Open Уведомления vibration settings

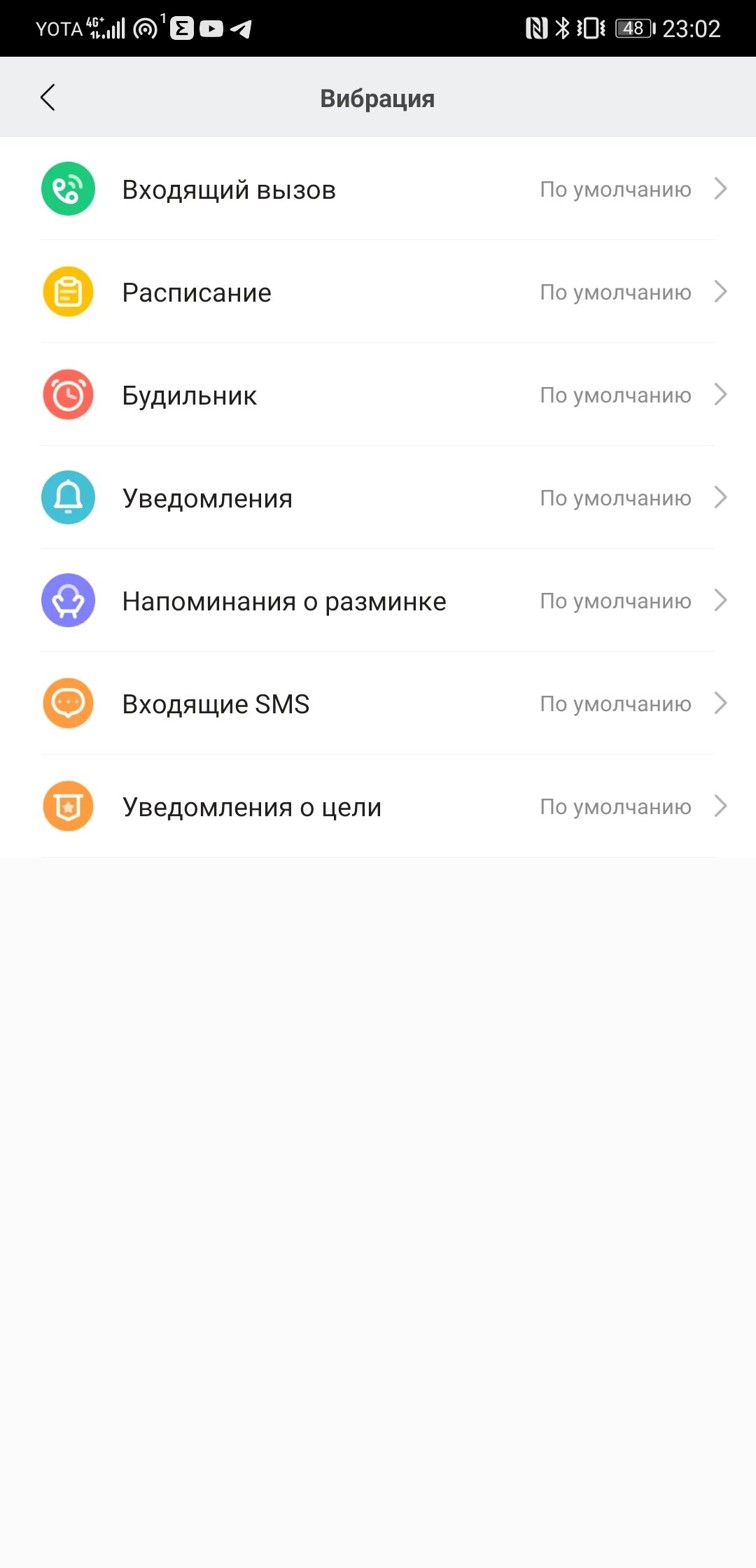pos(378,498)
